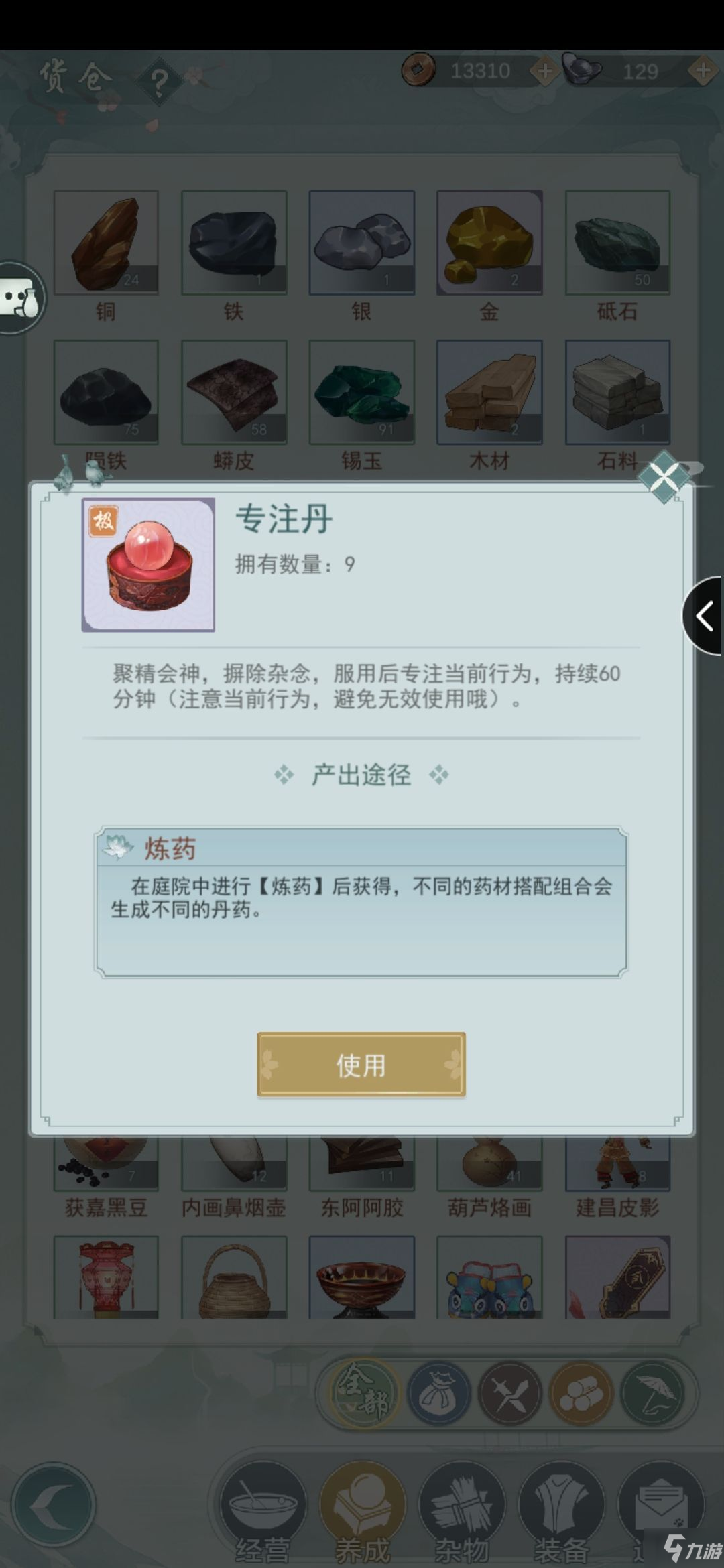The height and width of the screenshot is (1568, 724).
Task: Add more copper coins
Action: [x=544, y=70]
